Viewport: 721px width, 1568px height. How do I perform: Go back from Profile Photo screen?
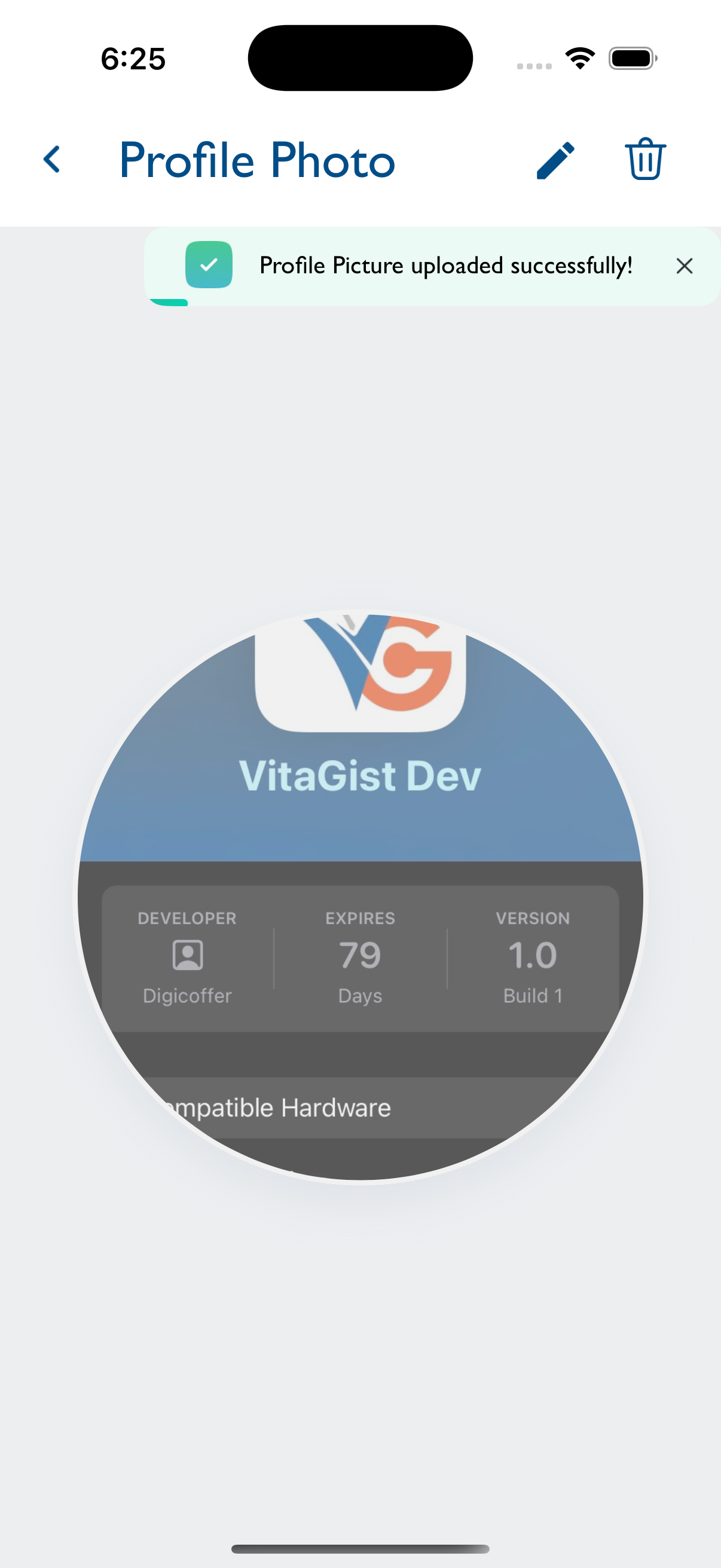(x=53, y=160)
